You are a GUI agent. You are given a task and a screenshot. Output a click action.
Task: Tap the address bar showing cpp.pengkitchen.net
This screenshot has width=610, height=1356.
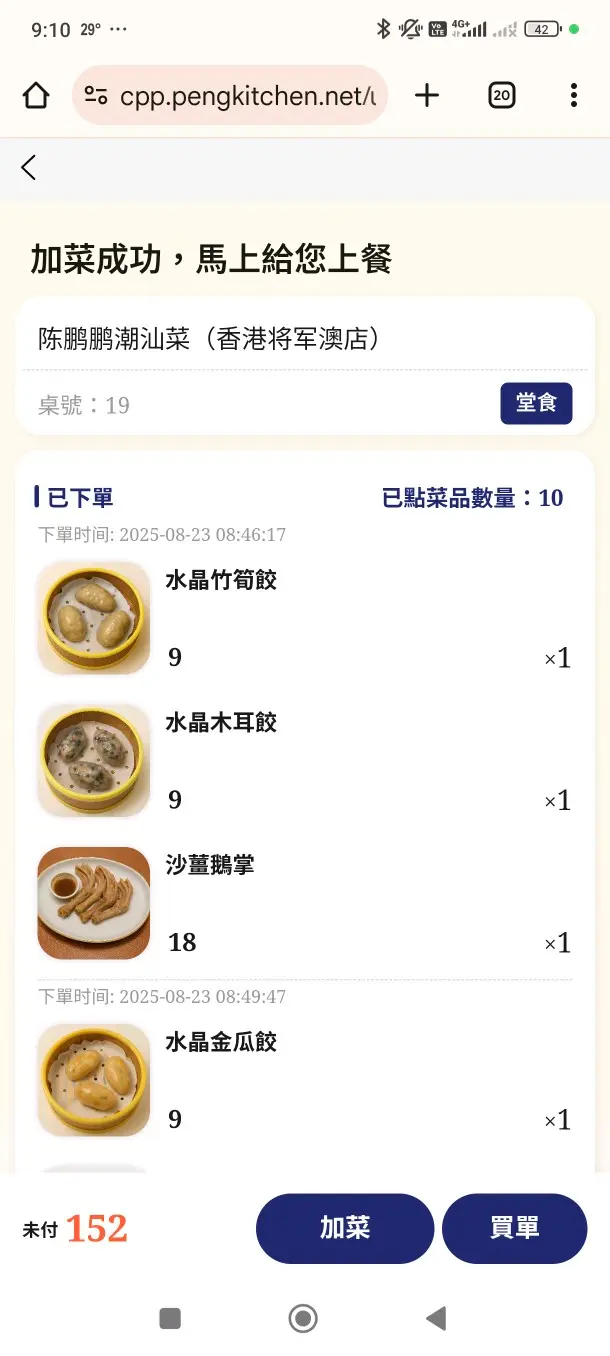coord(246,96)
